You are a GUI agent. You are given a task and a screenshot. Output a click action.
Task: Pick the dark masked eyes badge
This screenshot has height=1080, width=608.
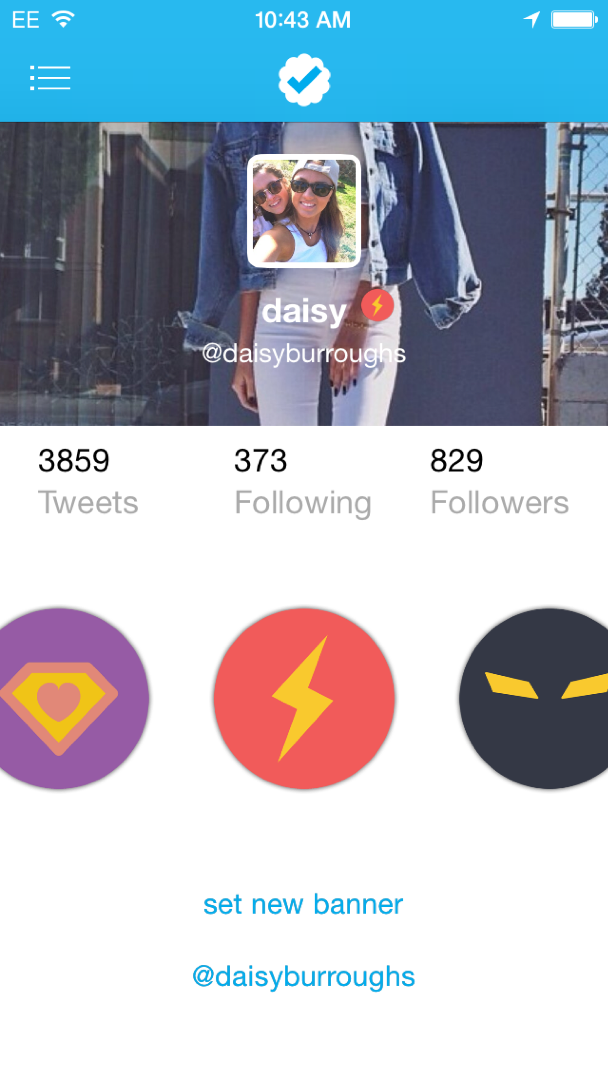[534, 698]
